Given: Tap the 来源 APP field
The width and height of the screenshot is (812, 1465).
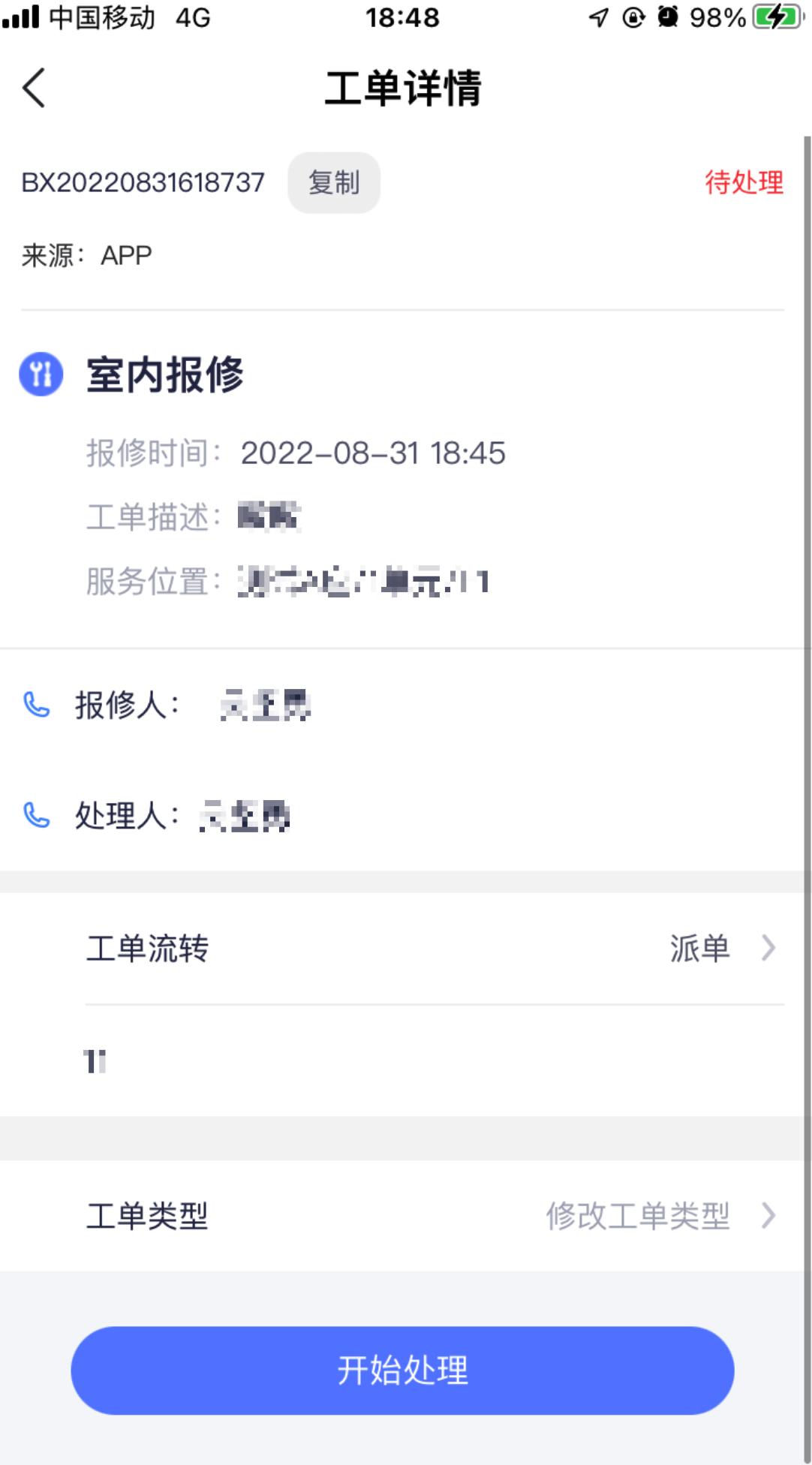Looking at the screenshot, I should point(86,254).
